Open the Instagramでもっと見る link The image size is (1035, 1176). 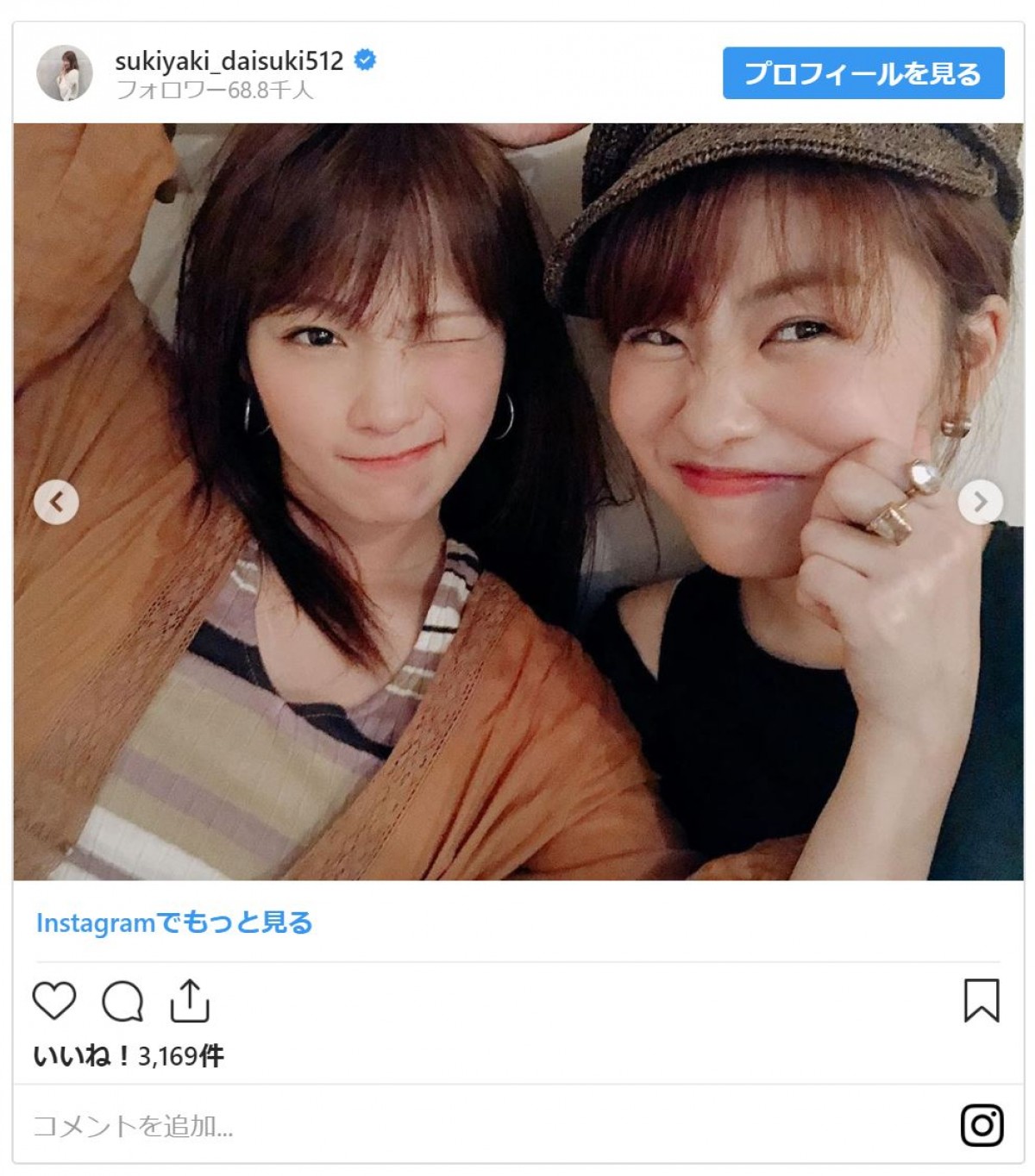(x=174, y=923)
